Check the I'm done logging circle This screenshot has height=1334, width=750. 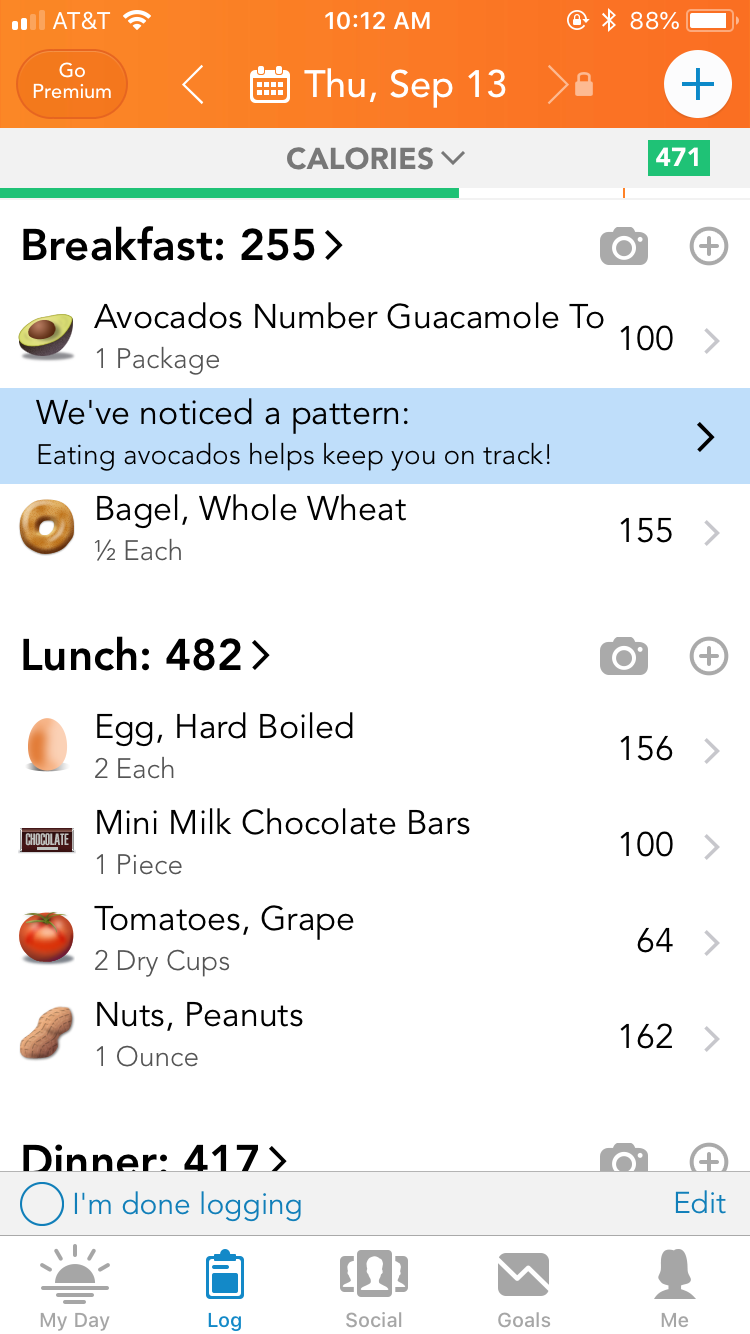(x=42, y=1204)
